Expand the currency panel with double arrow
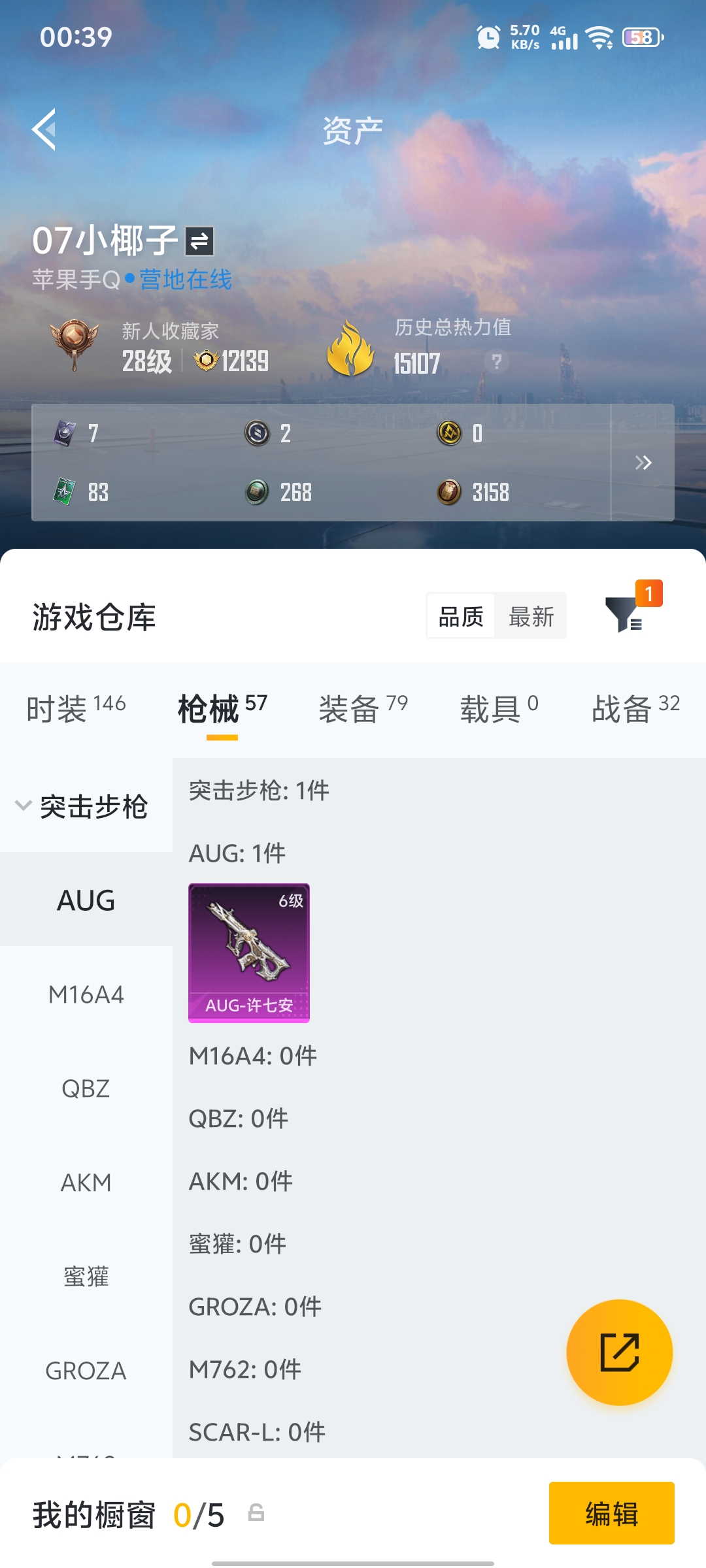706x1568 pixels. [643, 463]
